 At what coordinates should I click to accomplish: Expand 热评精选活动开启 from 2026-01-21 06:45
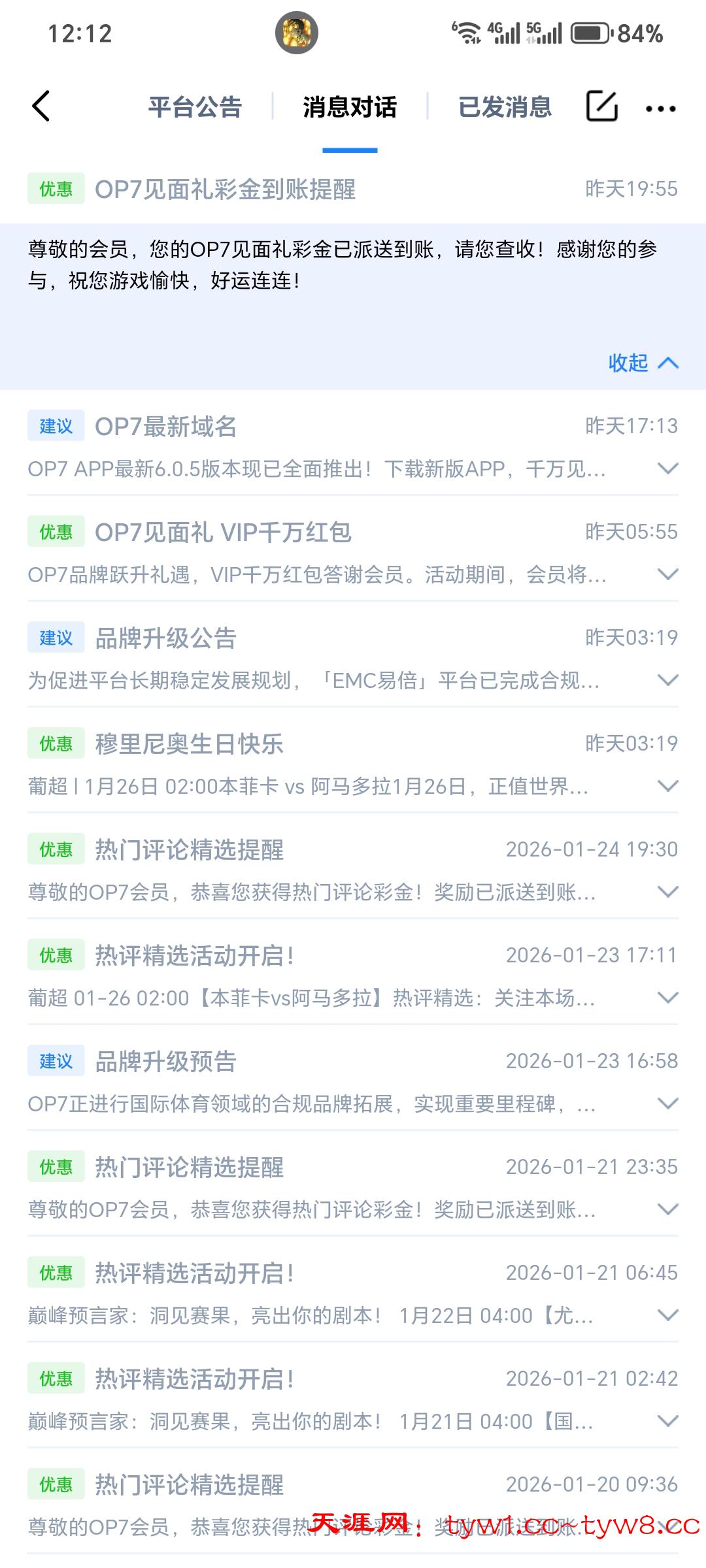coord(667,1315)
